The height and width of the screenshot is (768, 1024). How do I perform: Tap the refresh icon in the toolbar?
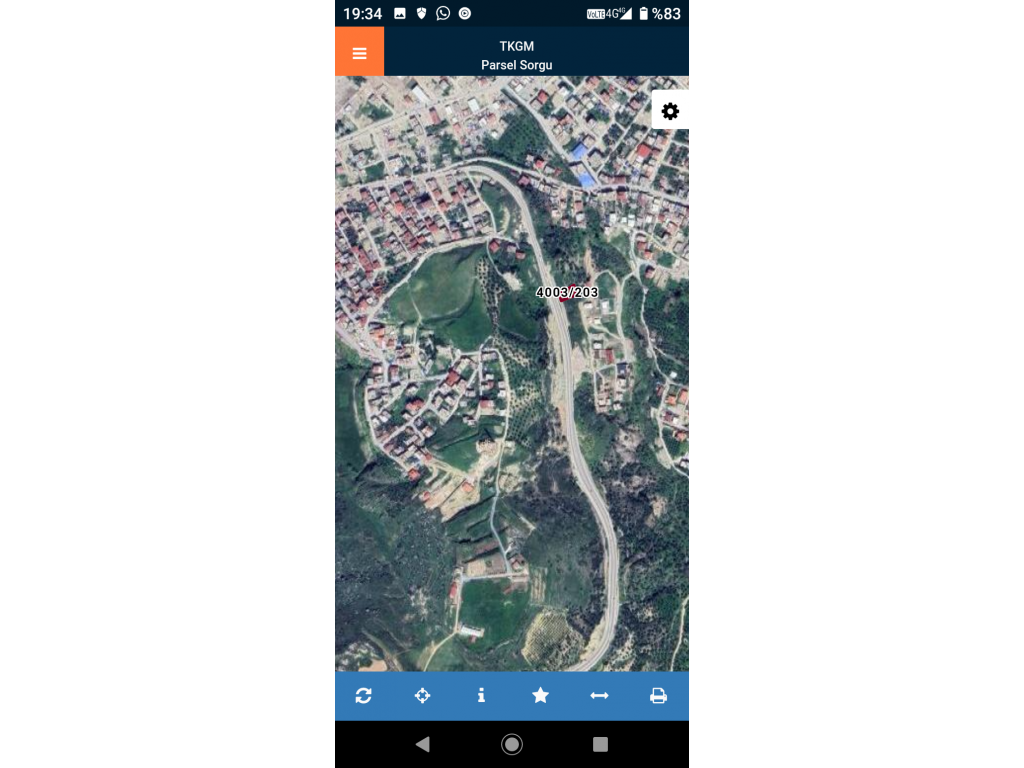point(363,695)
